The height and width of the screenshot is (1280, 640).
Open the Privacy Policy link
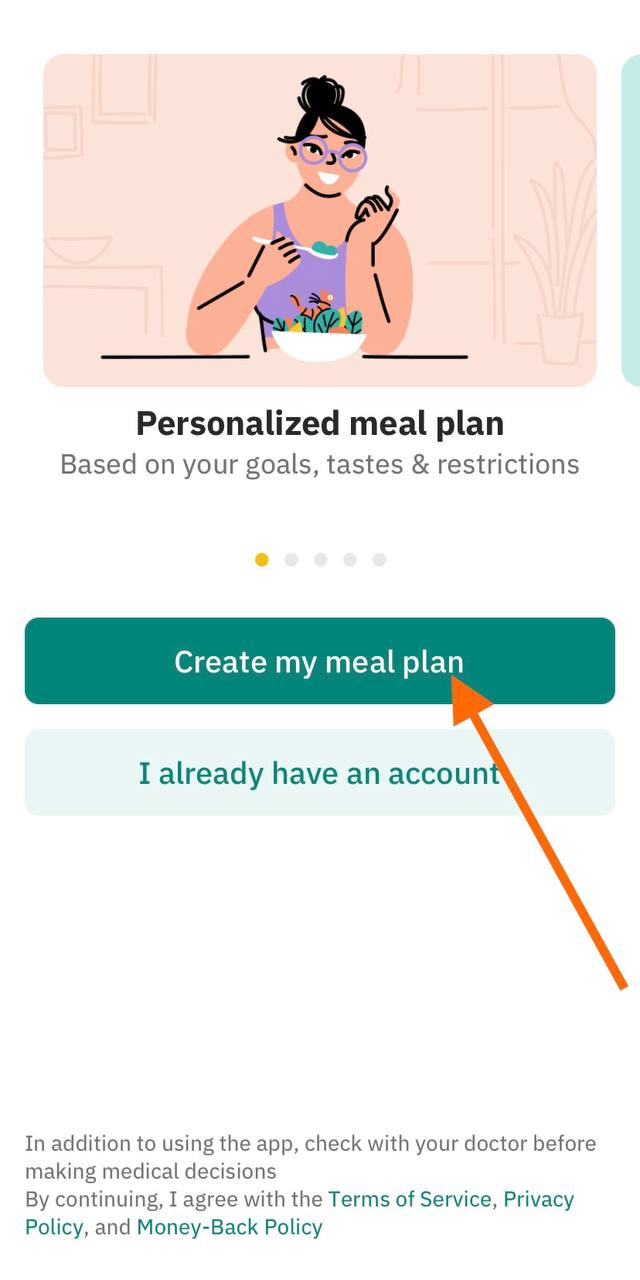pyautogui.click(x=540, y=1199)
